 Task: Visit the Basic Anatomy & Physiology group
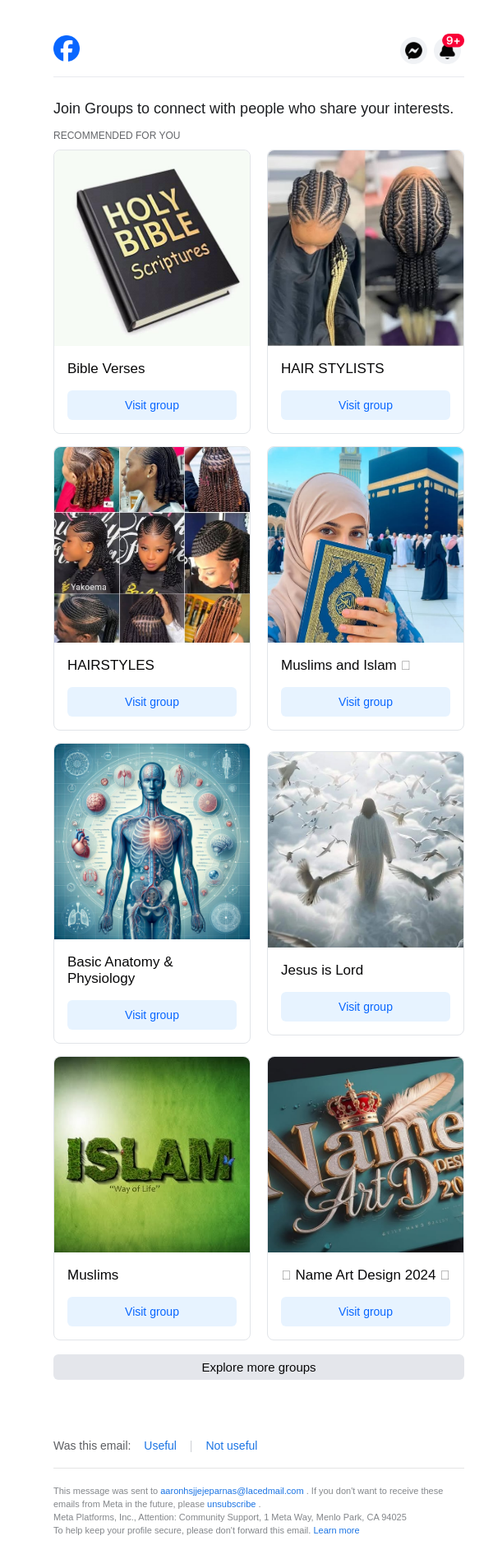point(152,1015)
